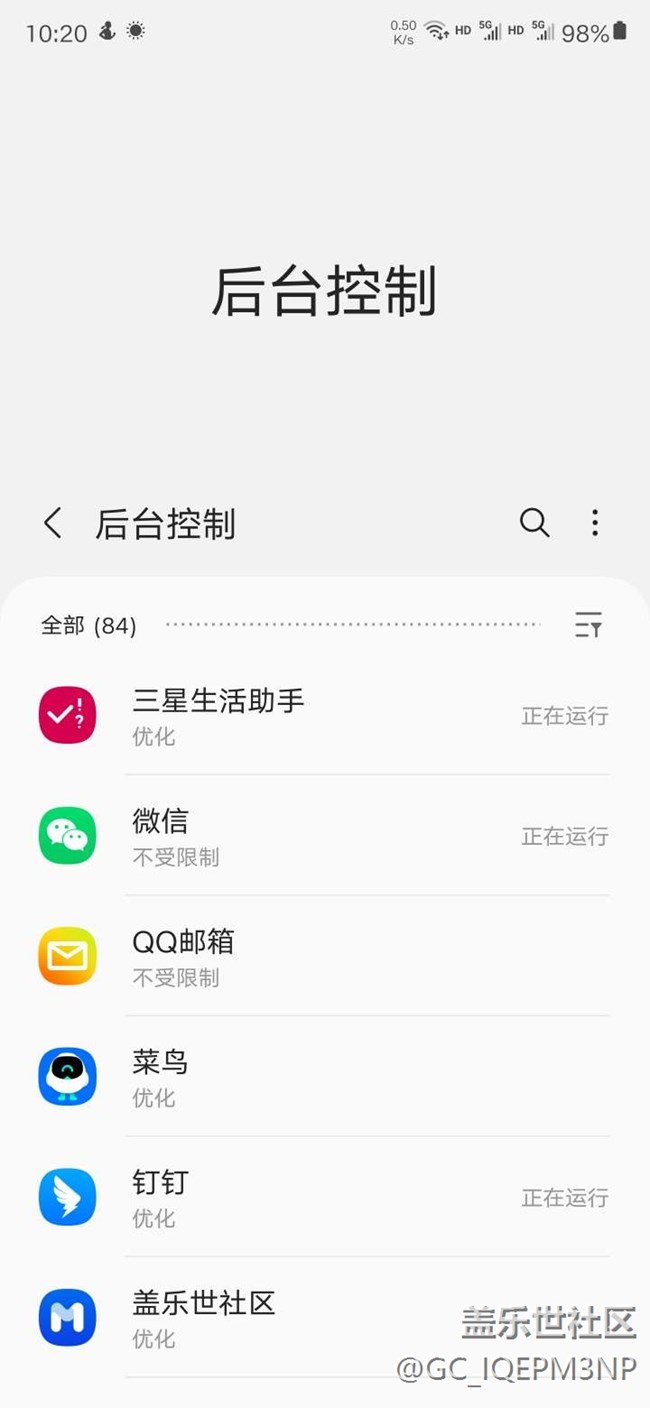Go back from 后台控制
The width and height of the screenshot is (650, 1408).
(x=53, y=523)
